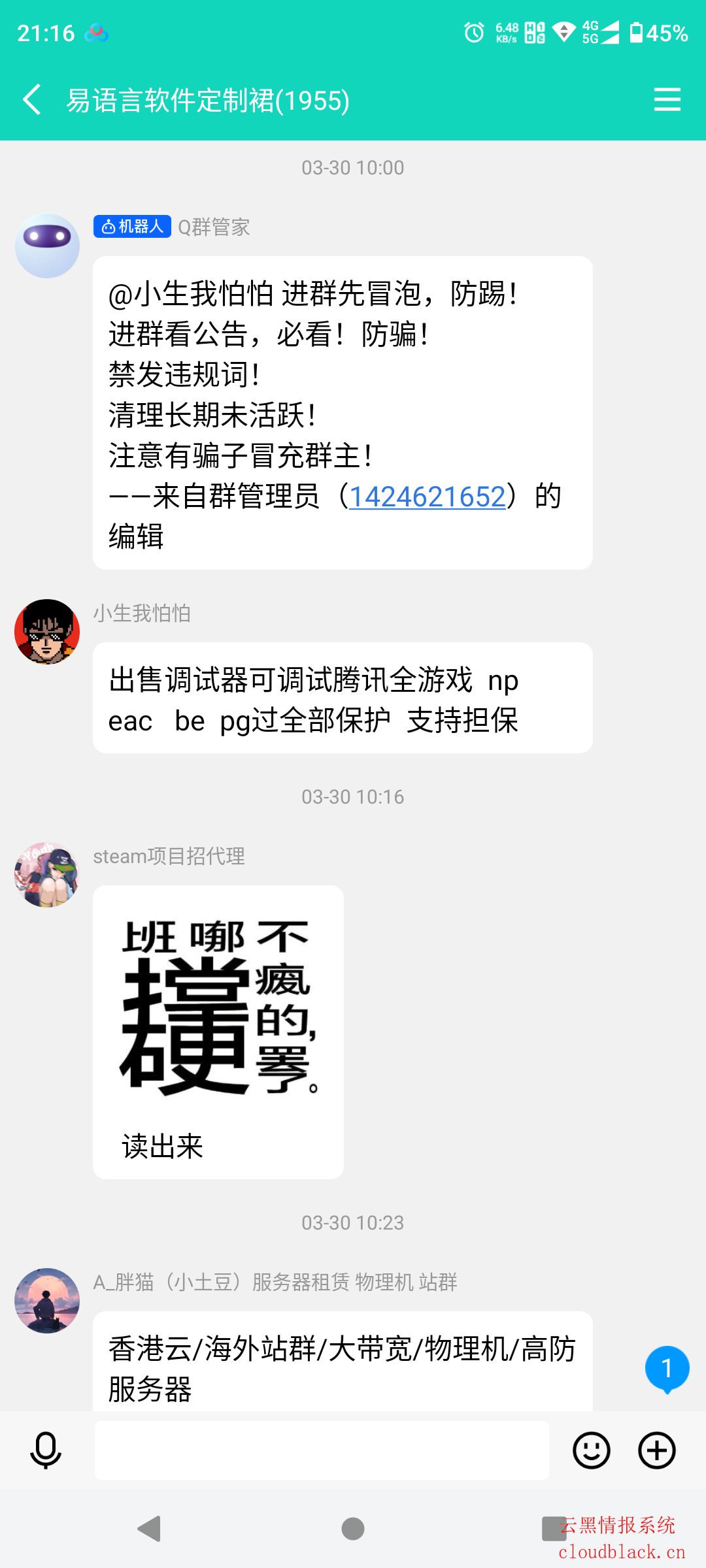Open A_胖猫's avatar profile
706x1568 pixels.
click(47, 1300)
